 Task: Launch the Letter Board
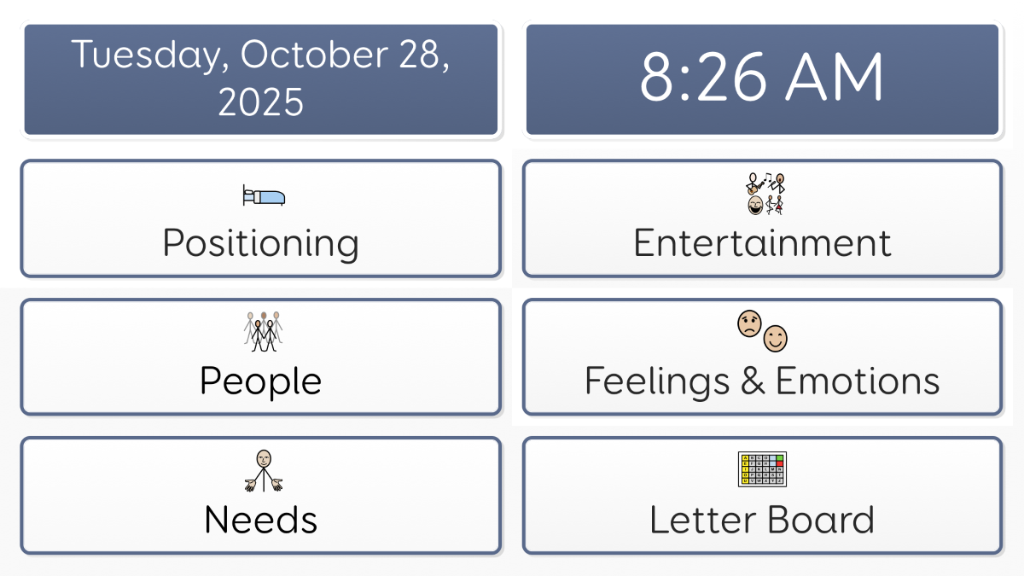coord(762,495)
